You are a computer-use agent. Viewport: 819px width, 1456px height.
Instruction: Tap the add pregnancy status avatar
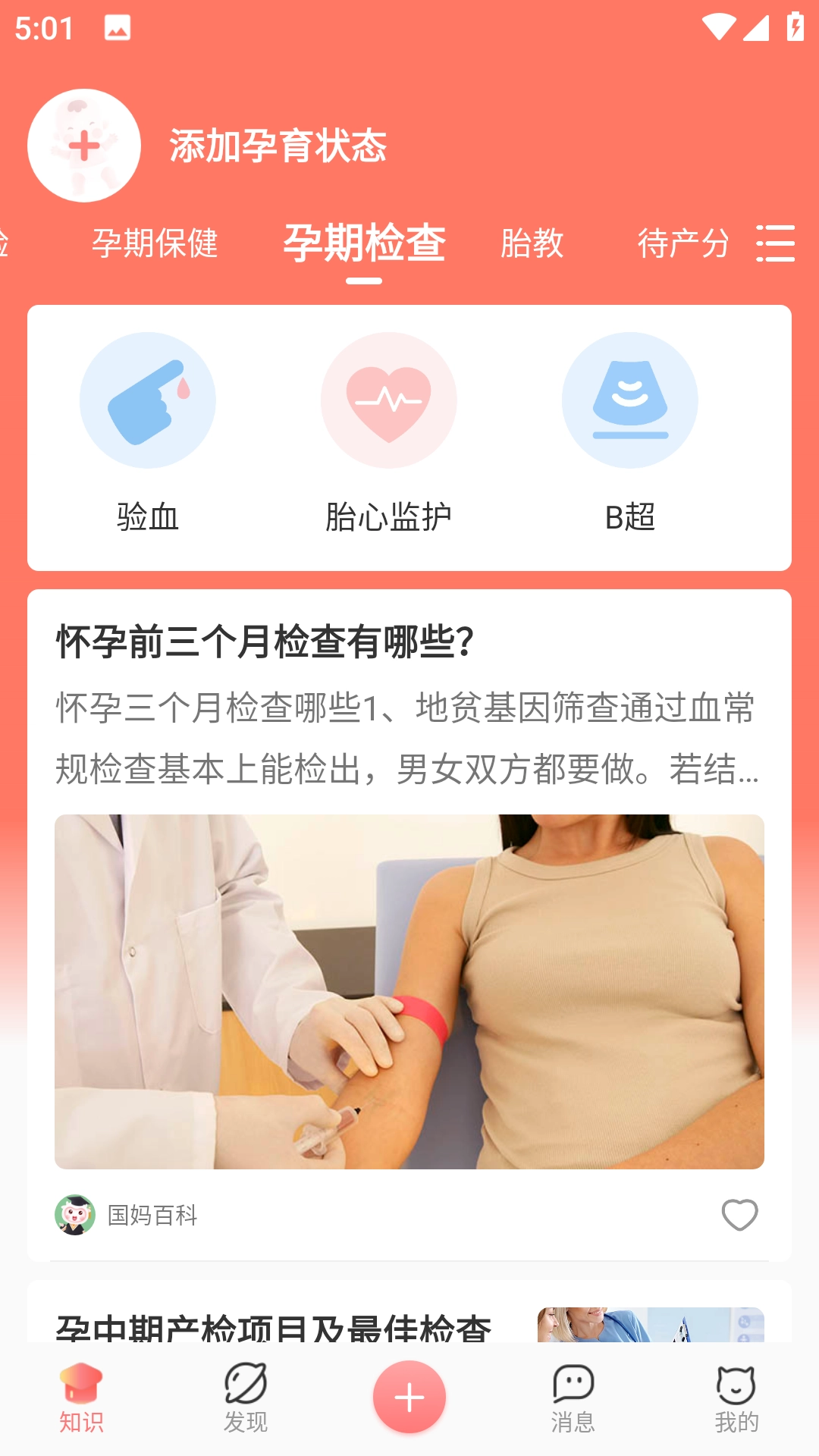84,146
